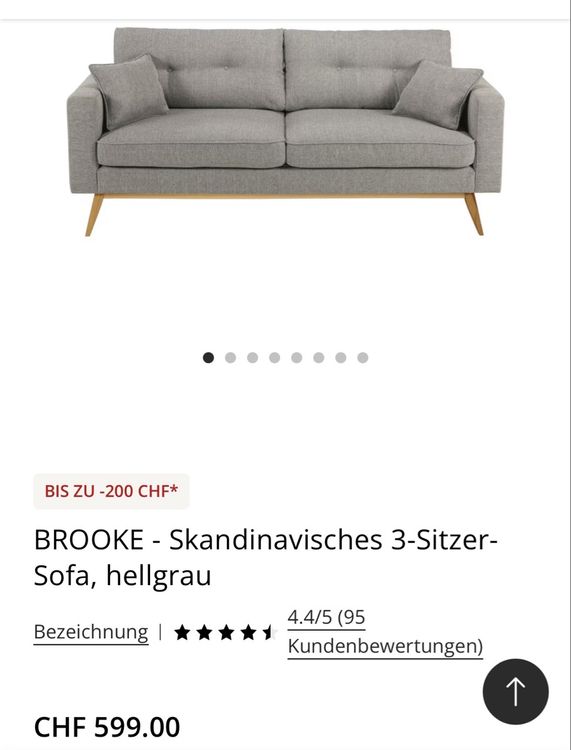Open the Bezeichnung link
This screenshot has height=750, width=571.
click(91, 632)
